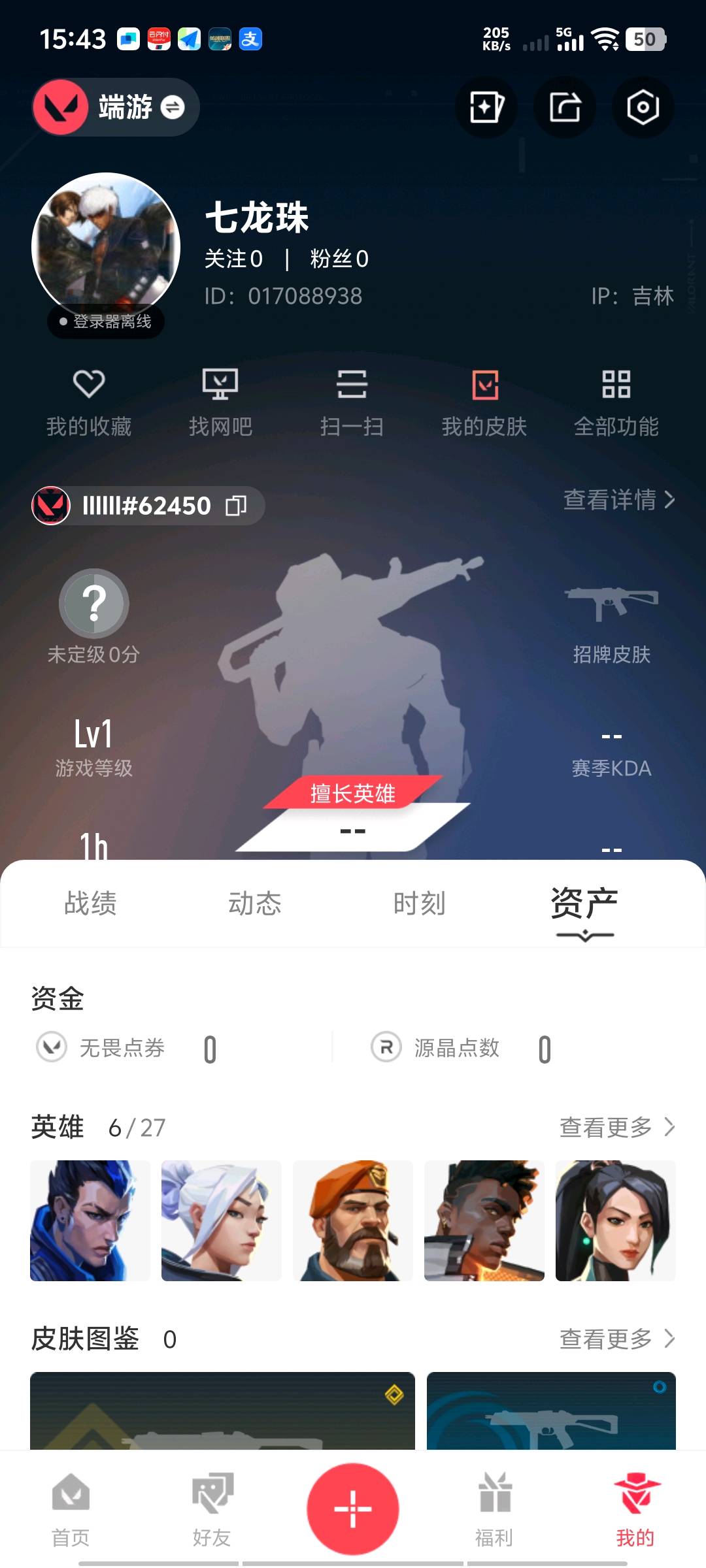Open 福利 welfare tab
706x1568 pixels.
tap(494, 1509)
